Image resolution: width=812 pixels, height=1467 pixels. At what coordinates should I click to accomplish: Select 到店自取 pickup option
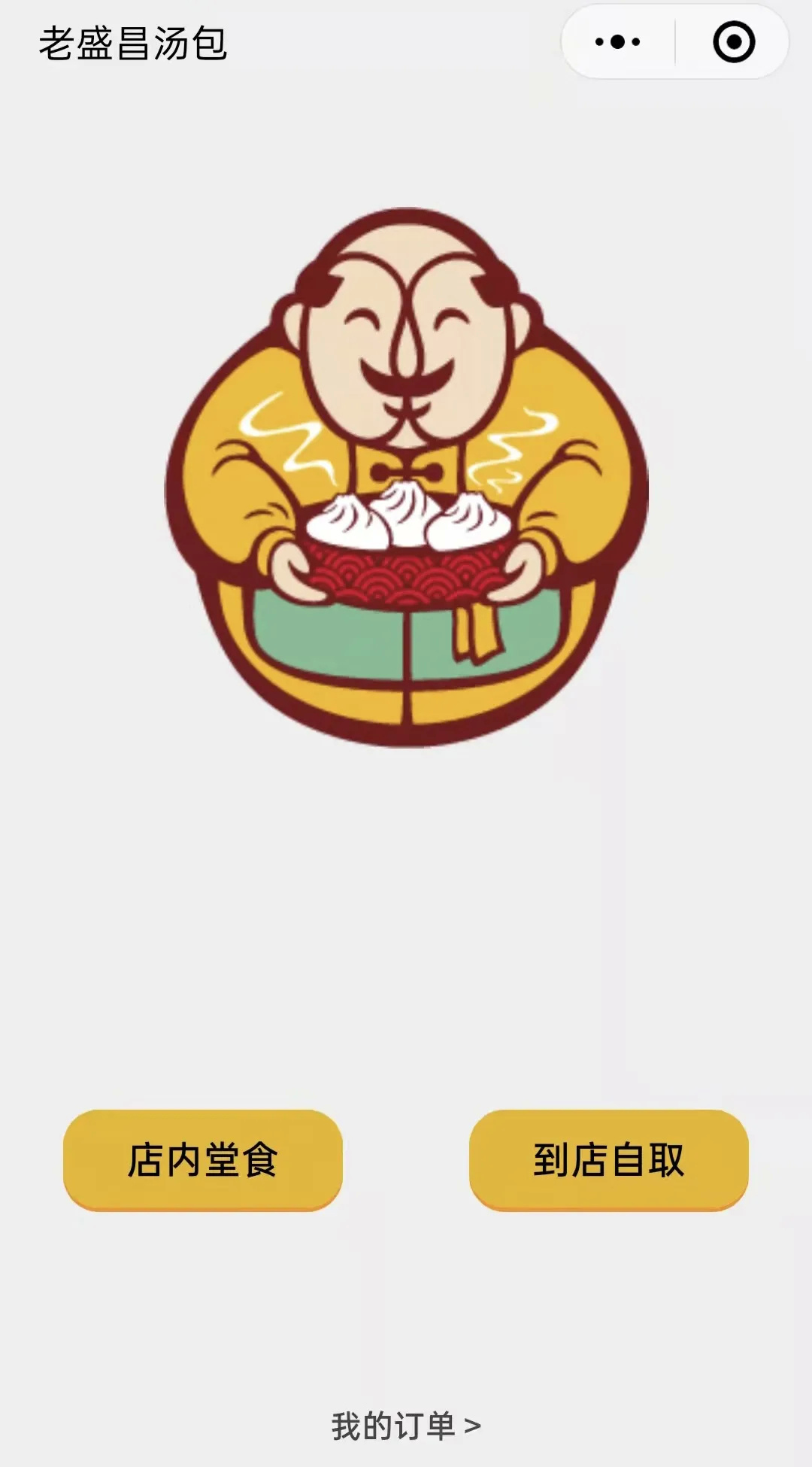(x=609, y=1159)
